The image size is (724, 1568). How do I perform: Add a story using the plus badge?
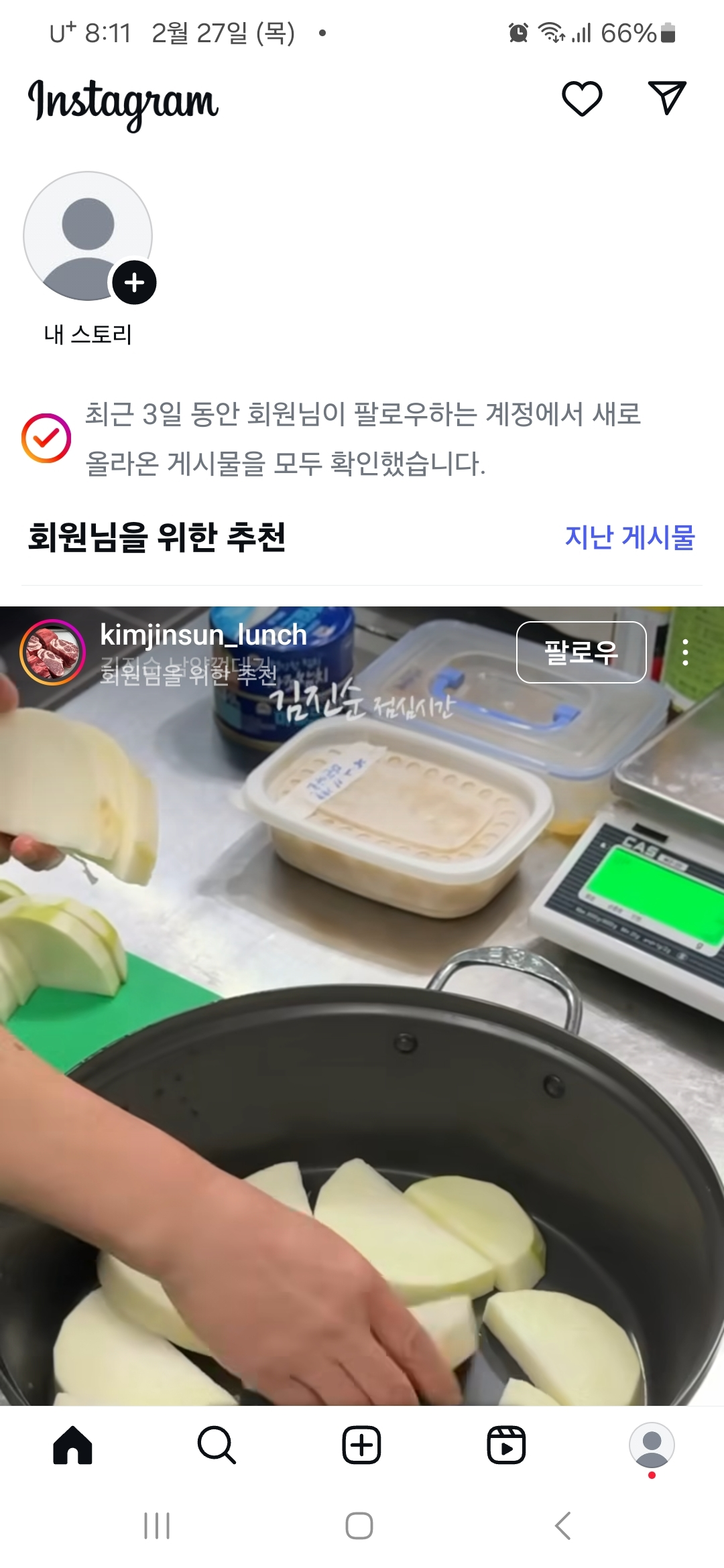[133, 283]
